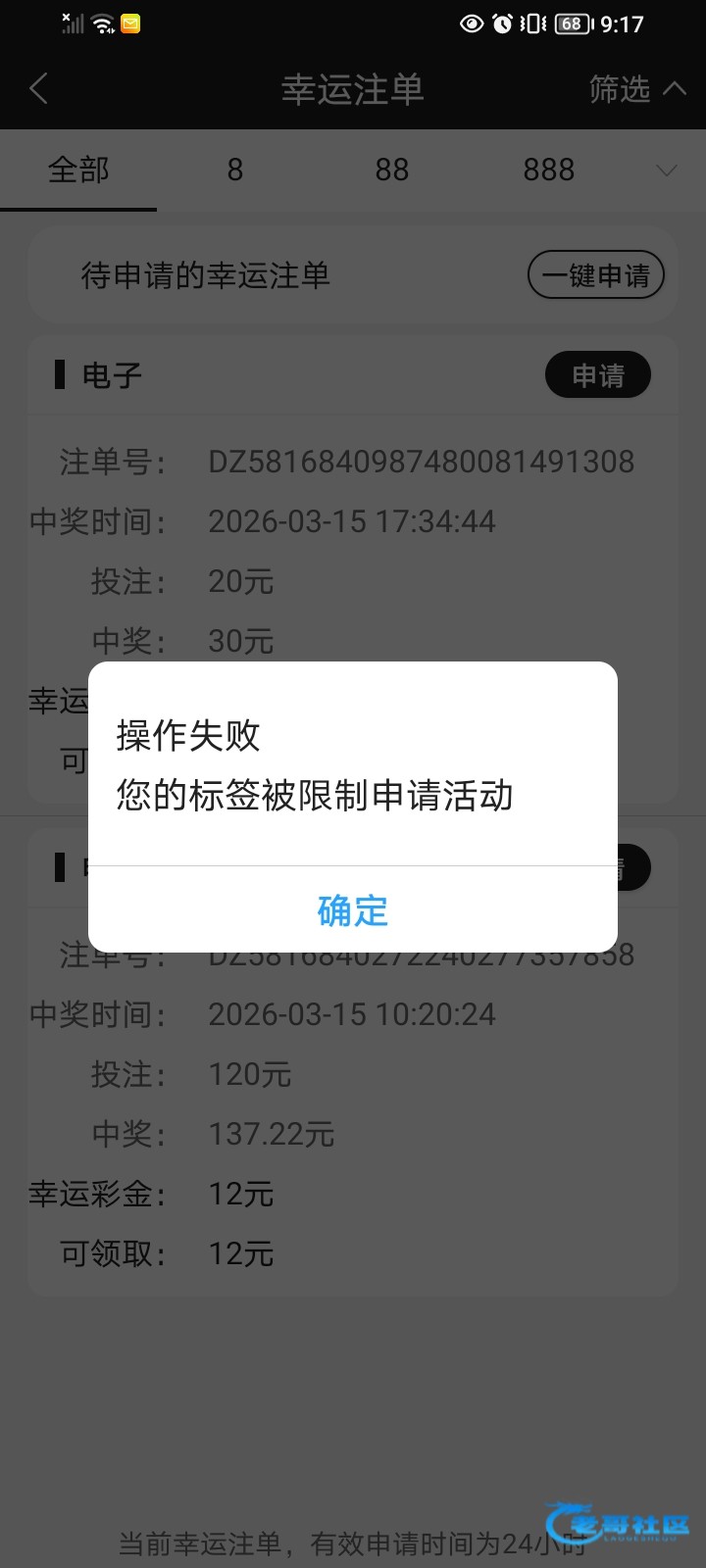Switch to the 88 tab
The height and width of the screenshot is (1568, 706).
coord(392,171)
